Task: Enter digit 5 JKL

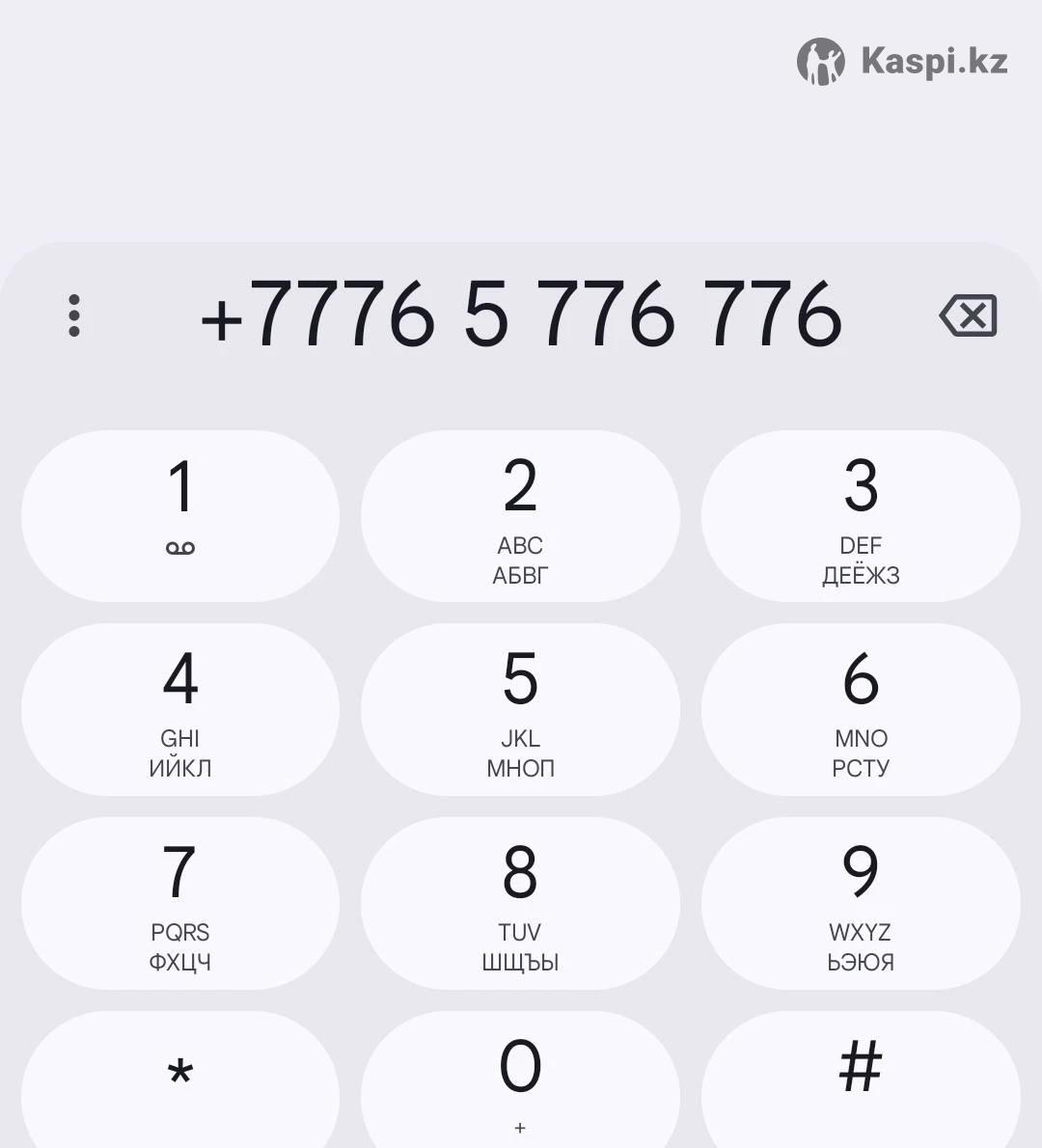Action: pos(520,710)
